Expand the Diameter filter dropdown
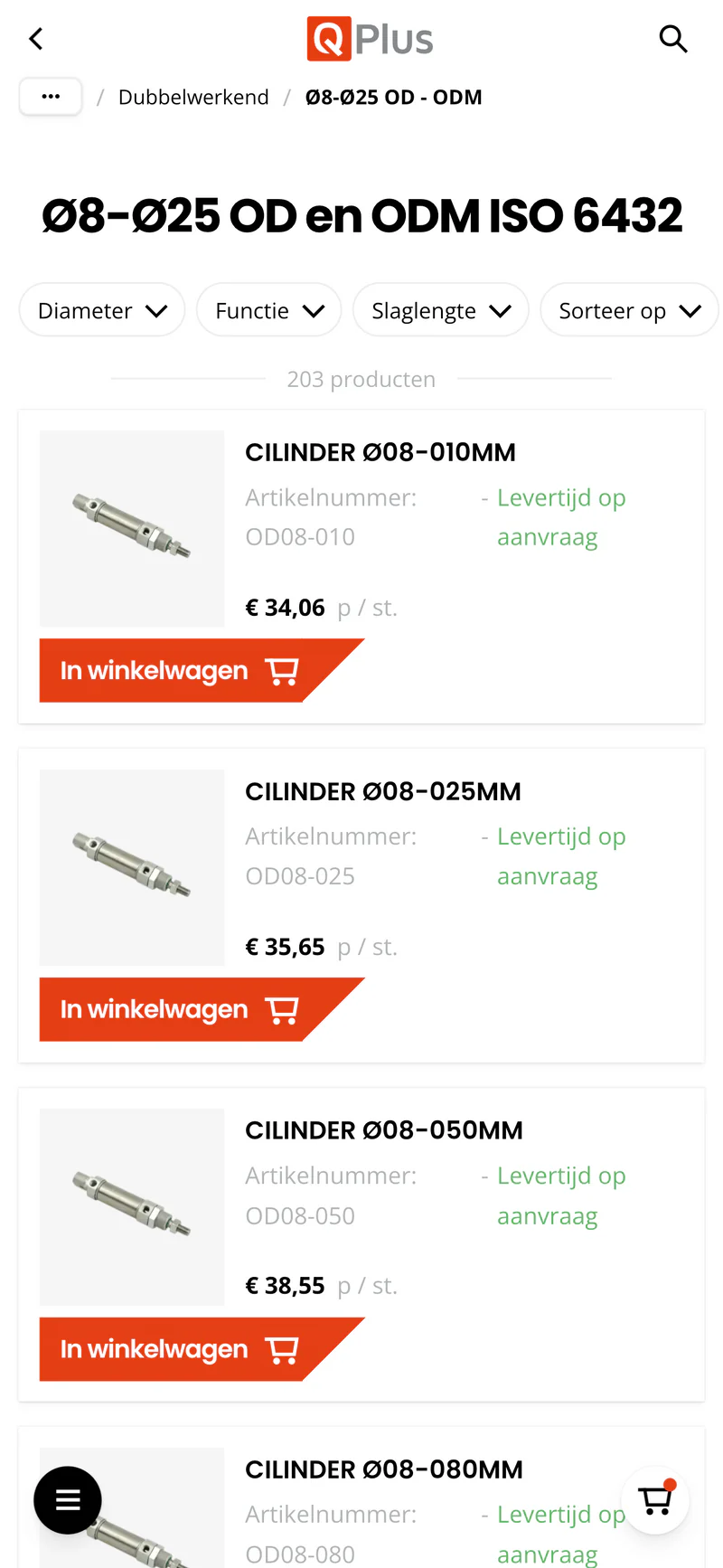Screen dimensions: 723x1568 102,310
